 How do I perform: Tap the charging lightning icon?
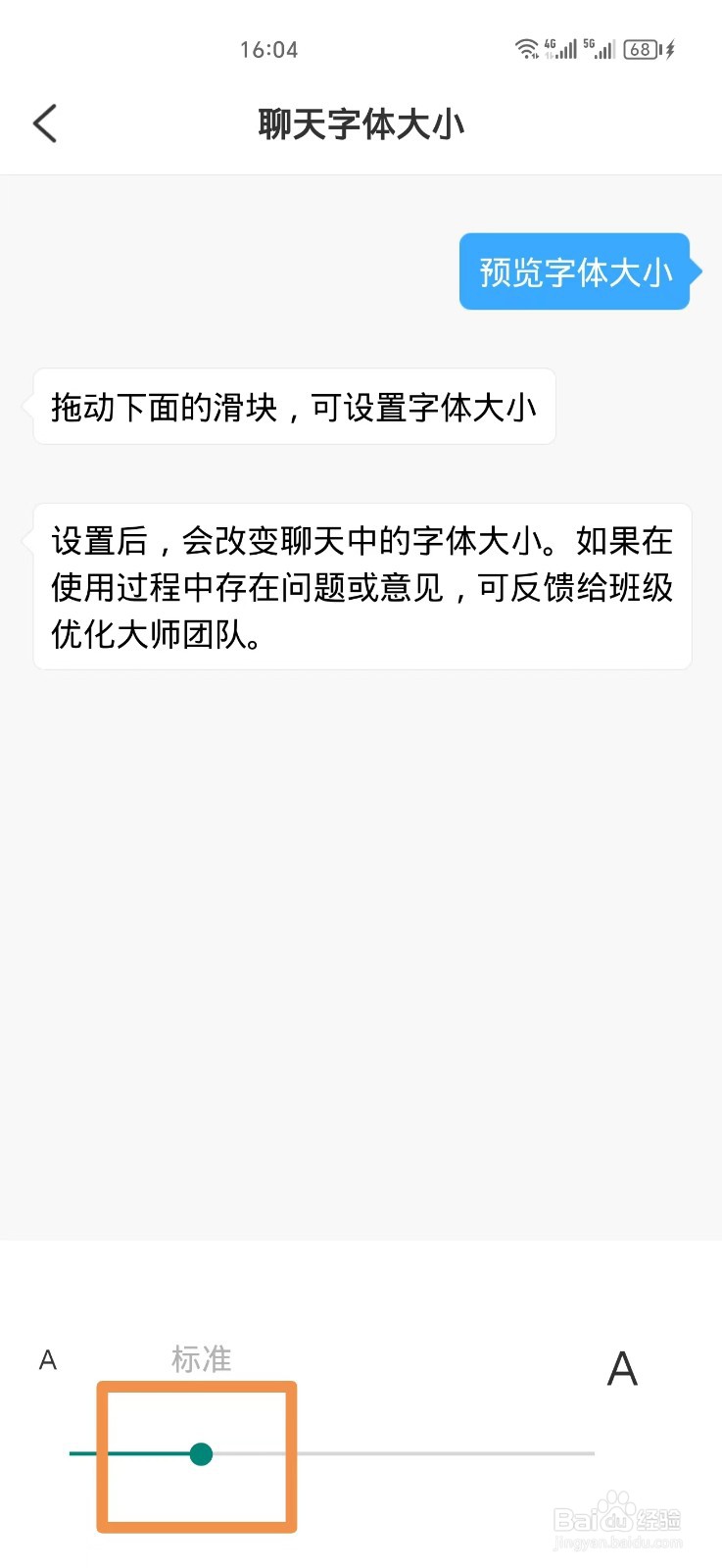click(670, 49)
